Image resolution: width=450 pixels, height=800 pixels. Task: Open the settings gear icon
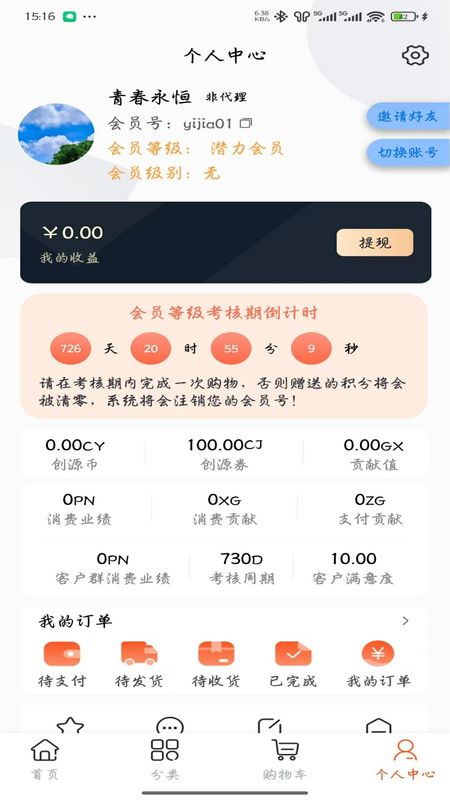click(x=415, y=55)
